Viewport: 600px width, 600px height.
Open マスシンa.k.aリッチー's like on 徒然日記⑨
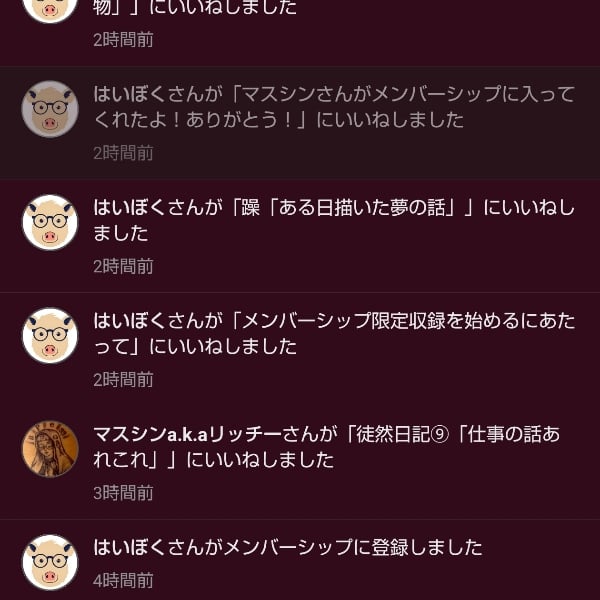point(334,447)
